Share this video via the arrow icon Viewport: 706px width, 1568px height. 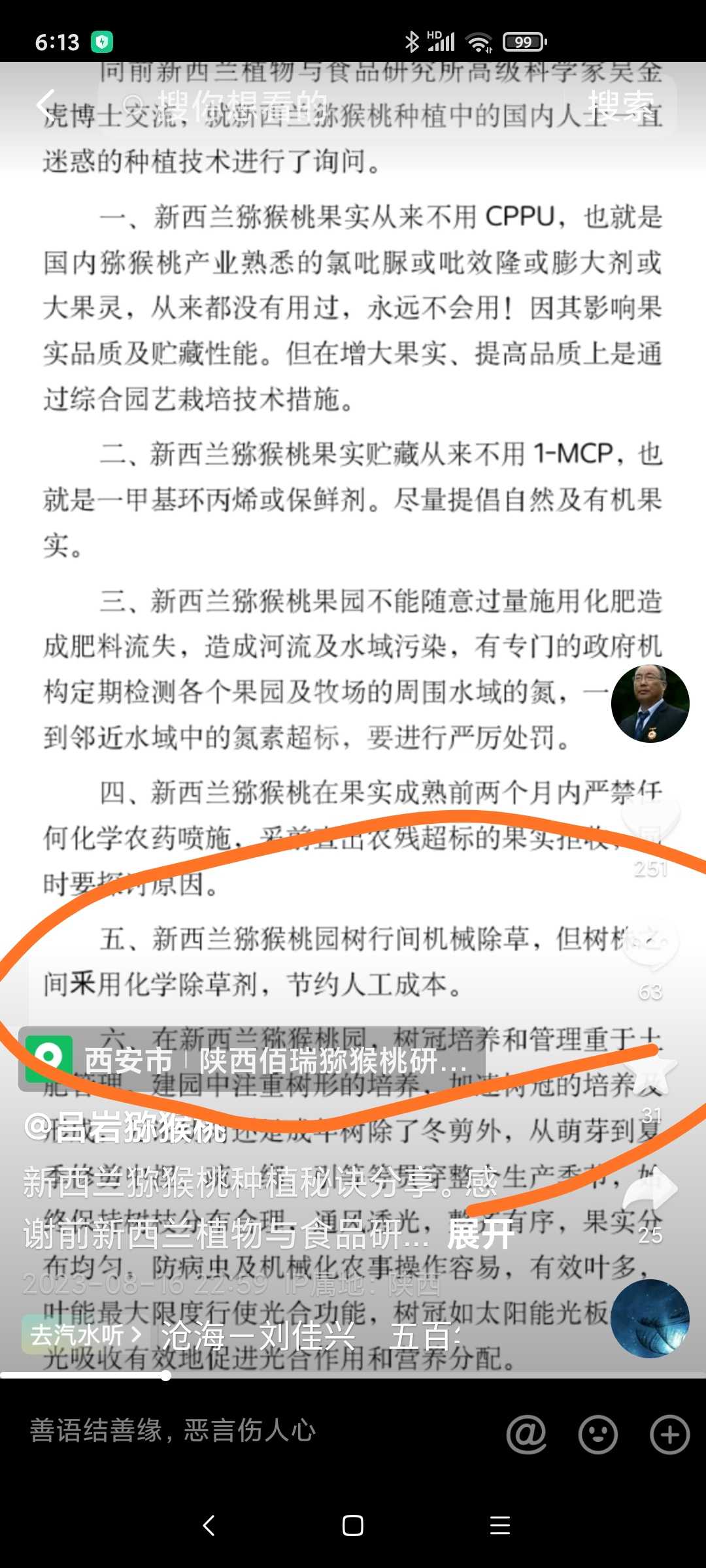click(650, 1189)
